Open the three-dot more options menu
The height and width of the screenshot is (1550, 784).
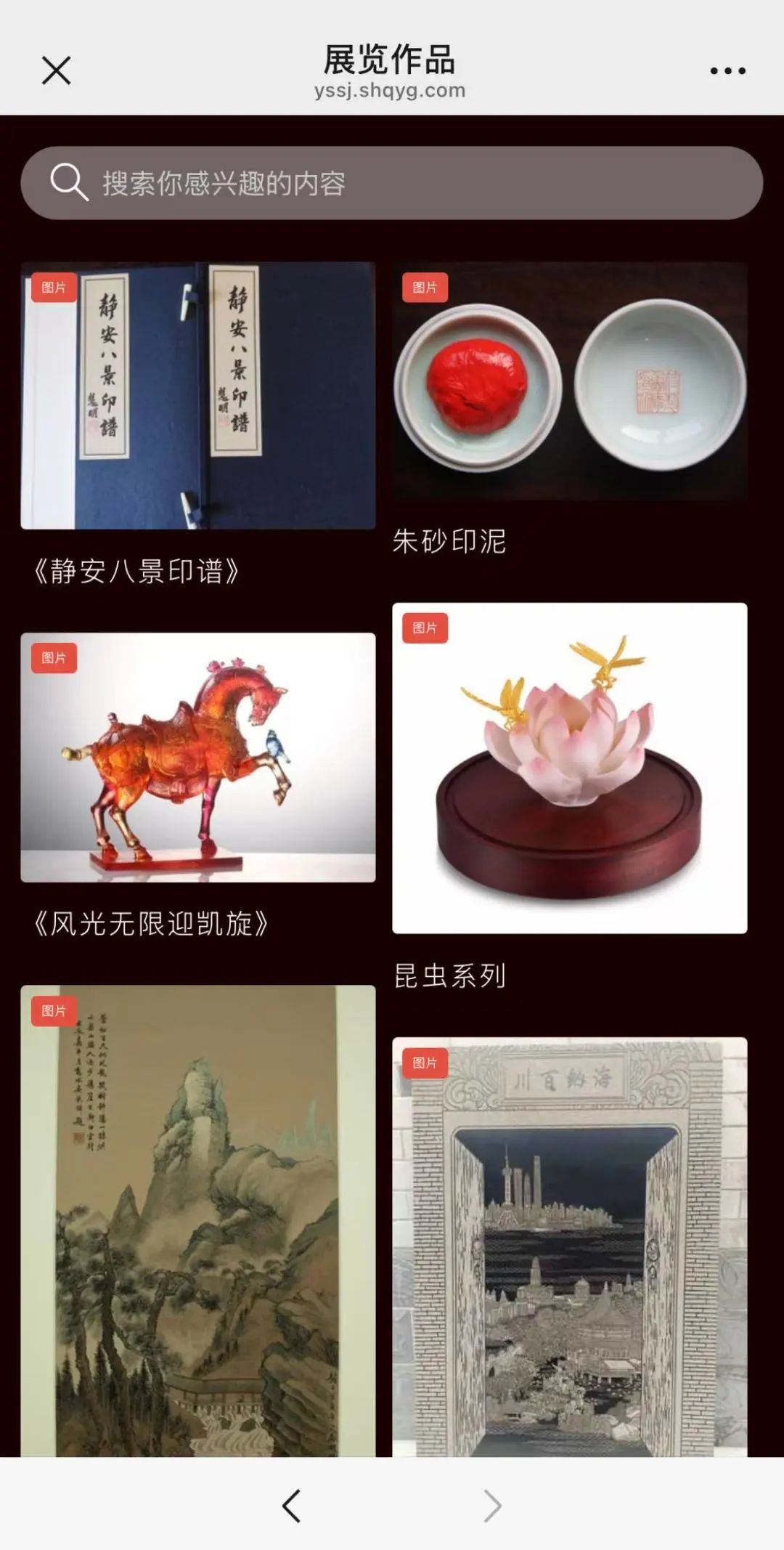coord(727,70)
